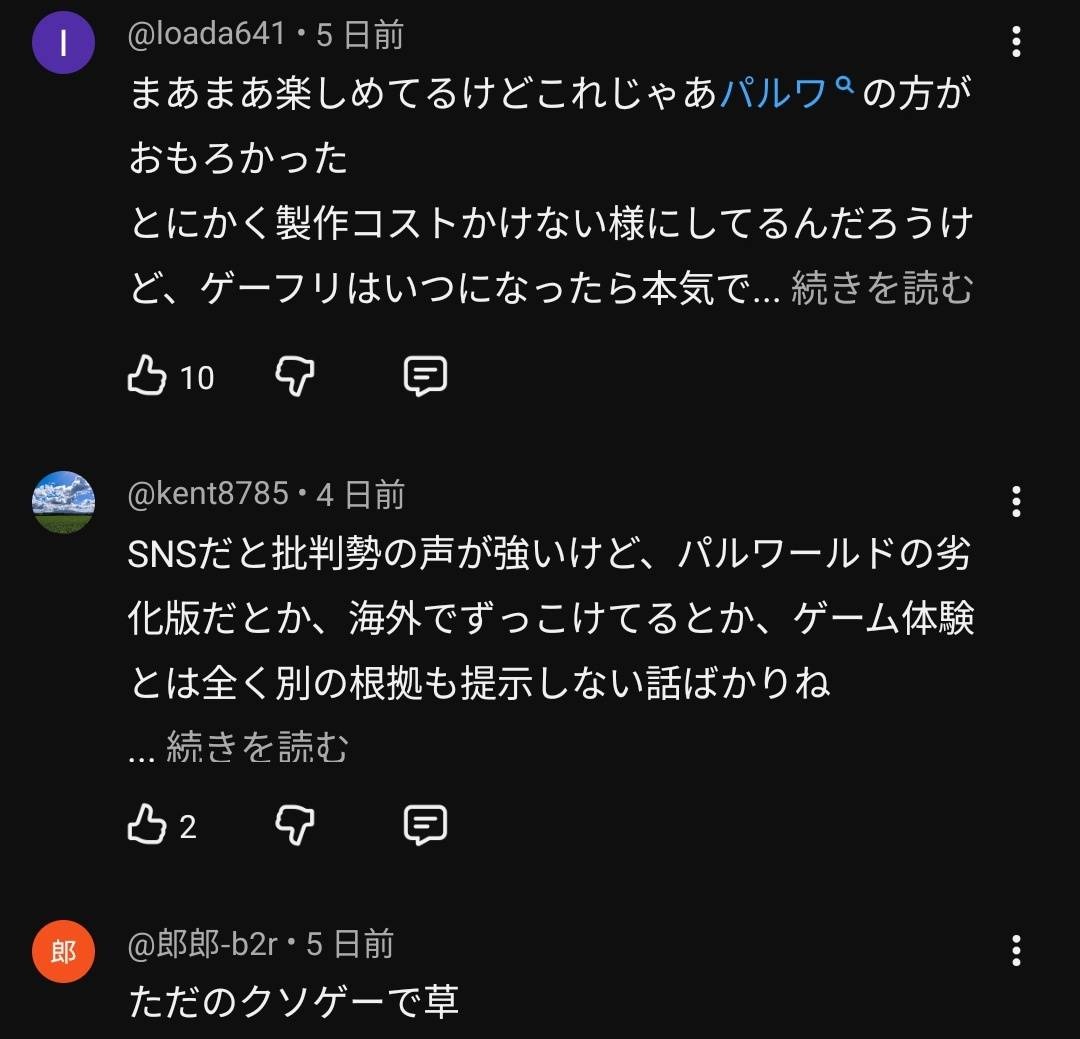Open the @kent8785 channel name
The height and width of the screenshot is (1039, 1080).
pyautogui.click(x=209, y=494)
